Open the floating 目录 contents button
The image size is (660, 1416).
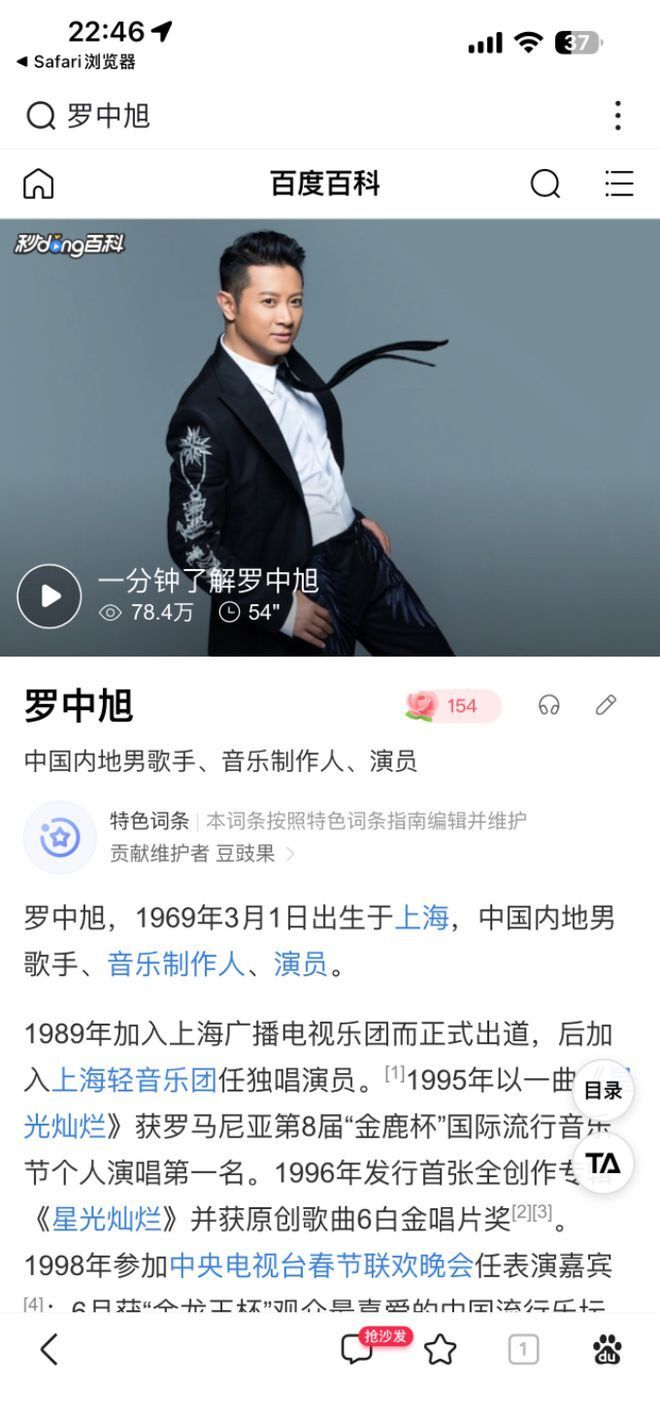[603, 1091]
